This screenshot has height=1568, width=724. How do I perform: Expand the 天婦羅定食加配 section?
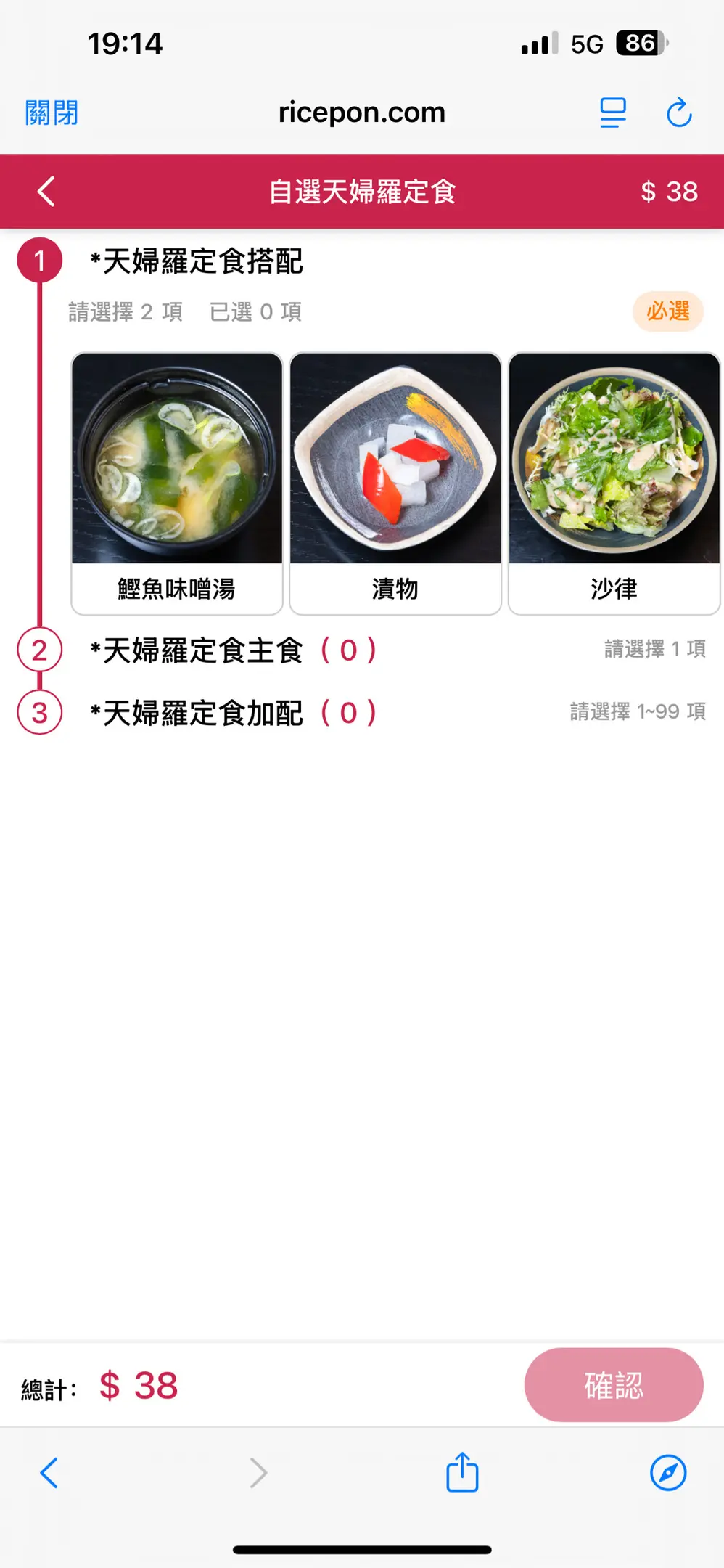pyautogui.click(x=232, y=713)
